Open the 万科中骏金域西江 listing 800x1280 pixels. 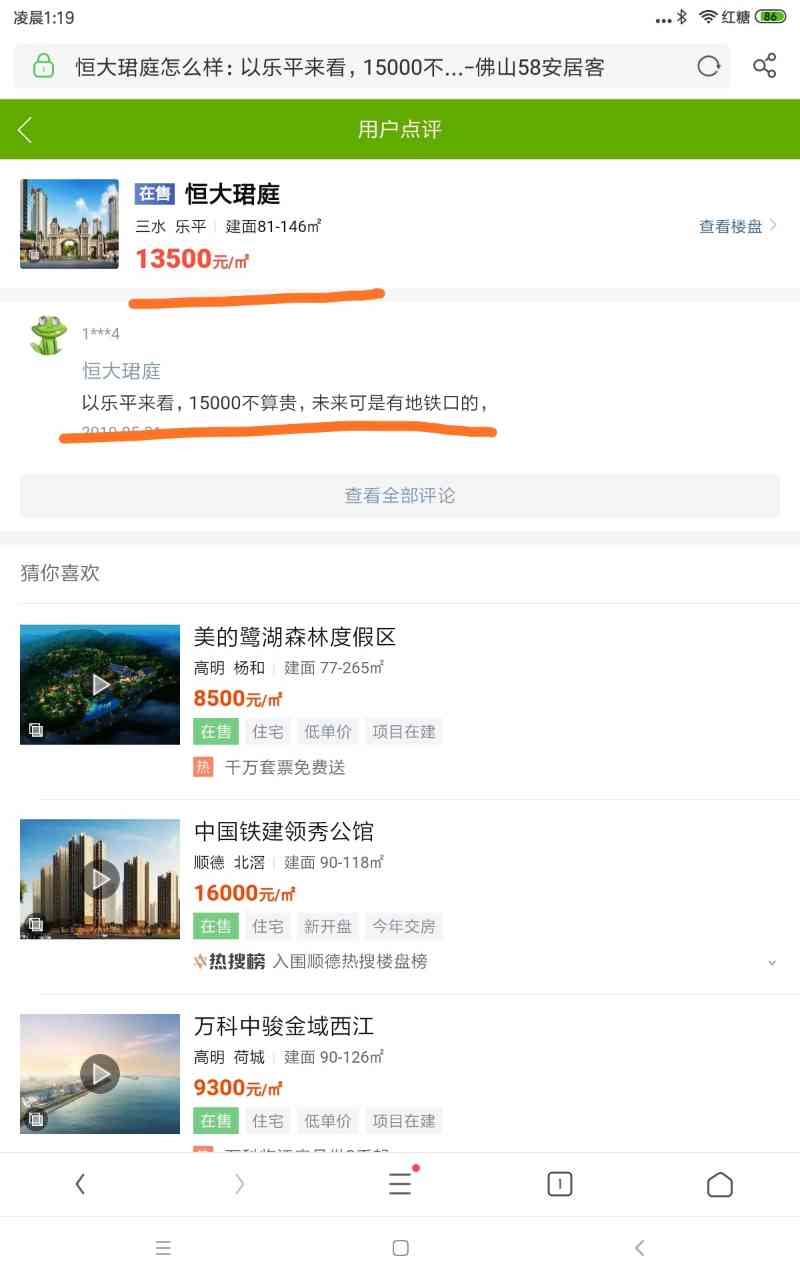(x=283, y=1026)
